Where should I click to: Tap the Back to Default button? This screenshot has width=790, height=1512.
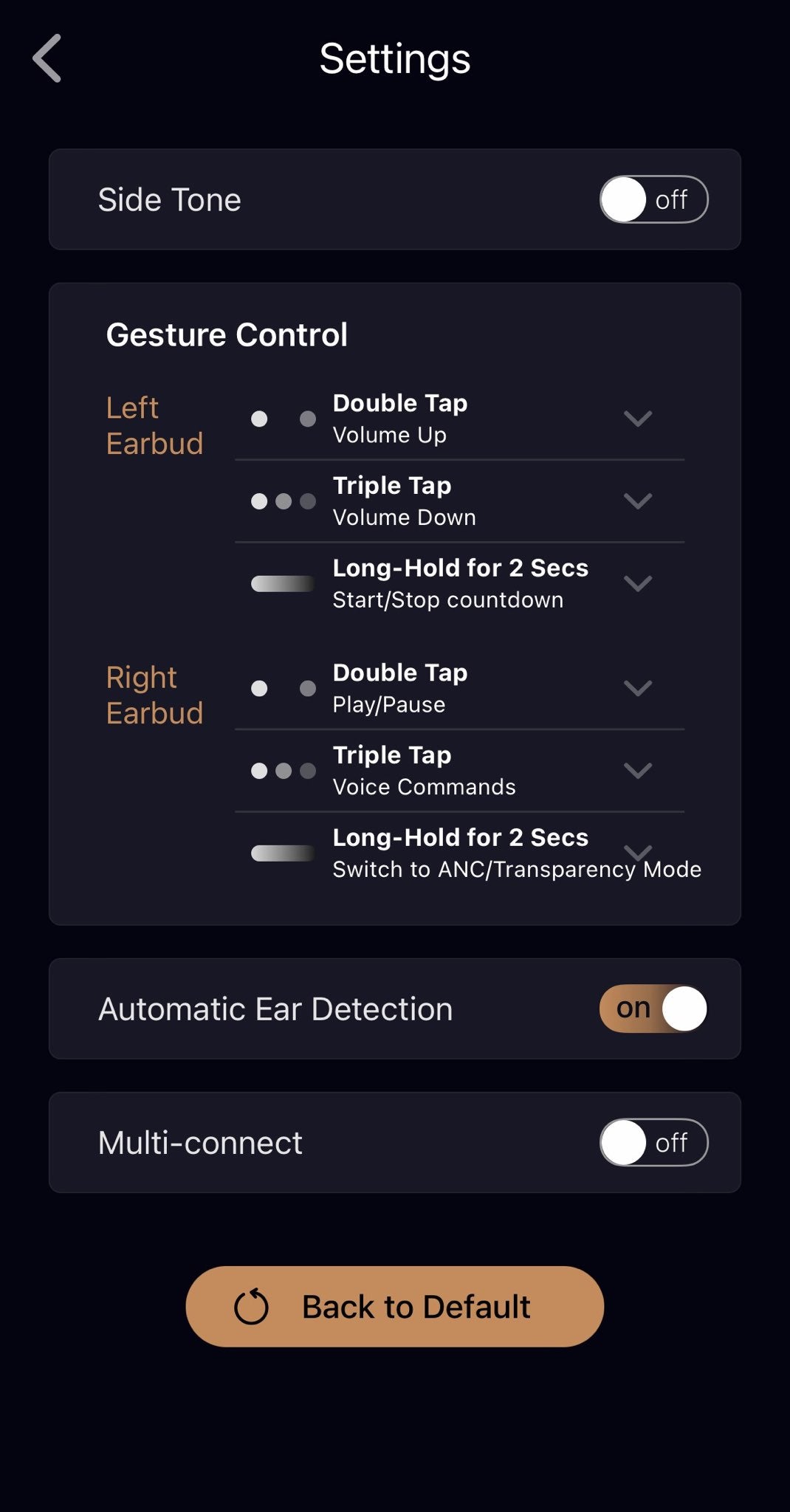(x=394, y=1307)
